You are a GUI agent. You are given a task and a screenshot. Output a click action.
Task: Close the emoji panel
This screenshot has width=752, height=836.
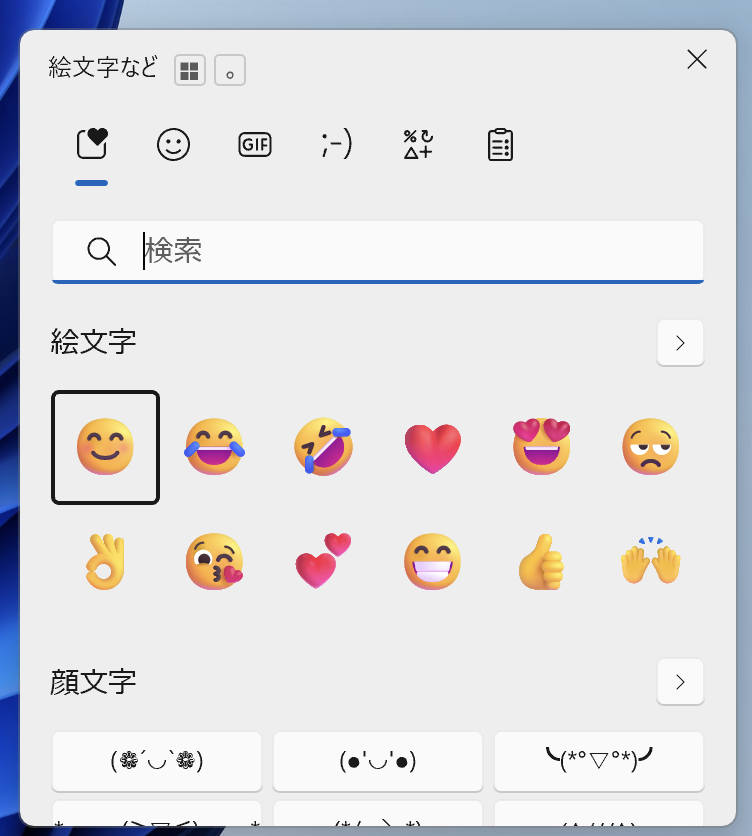pos(697,59)
